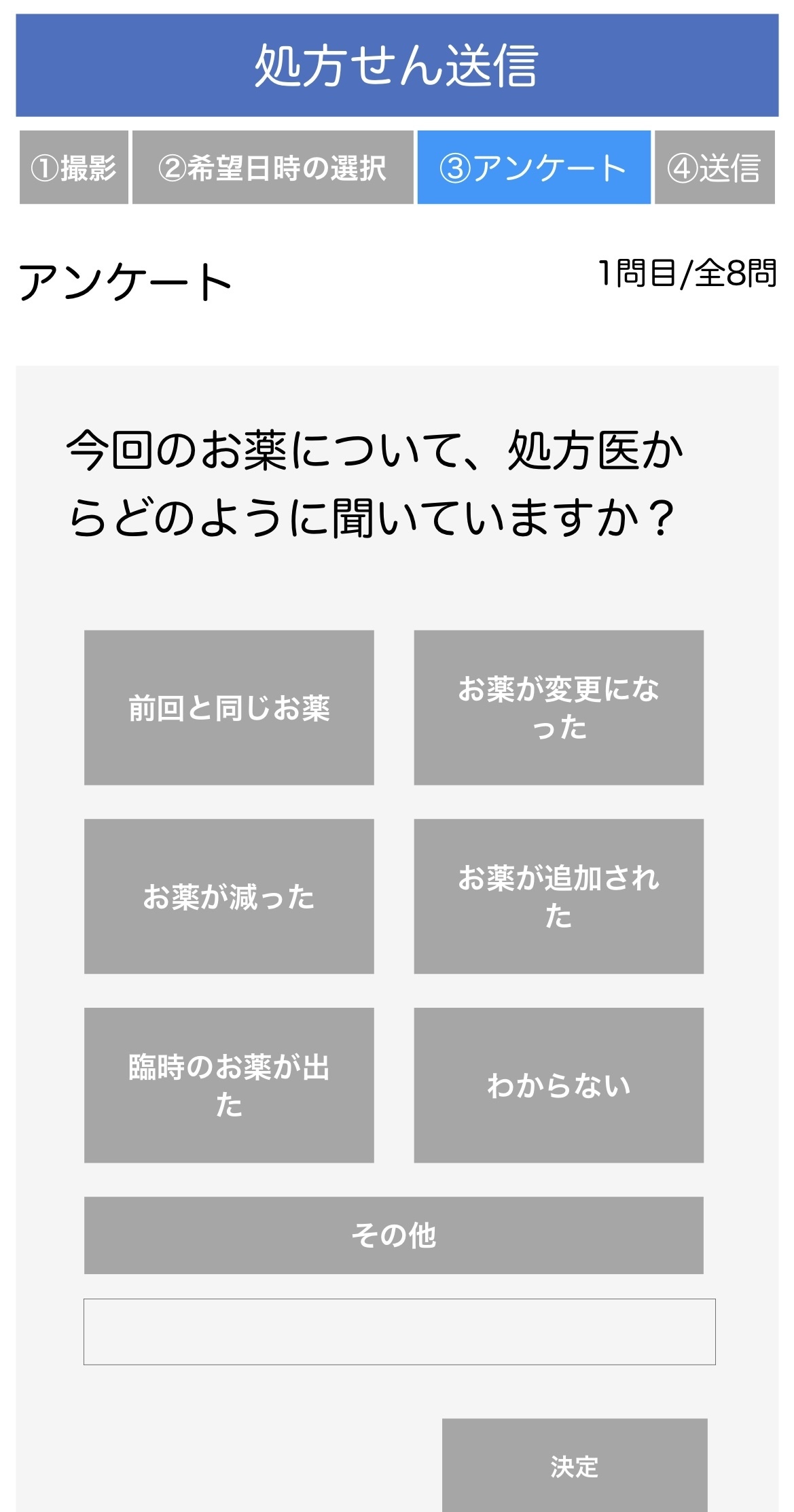Select 臨時のお薬が出た answer
The height and width of the screenshot is (1512, 794).
tap(229, 1085)
